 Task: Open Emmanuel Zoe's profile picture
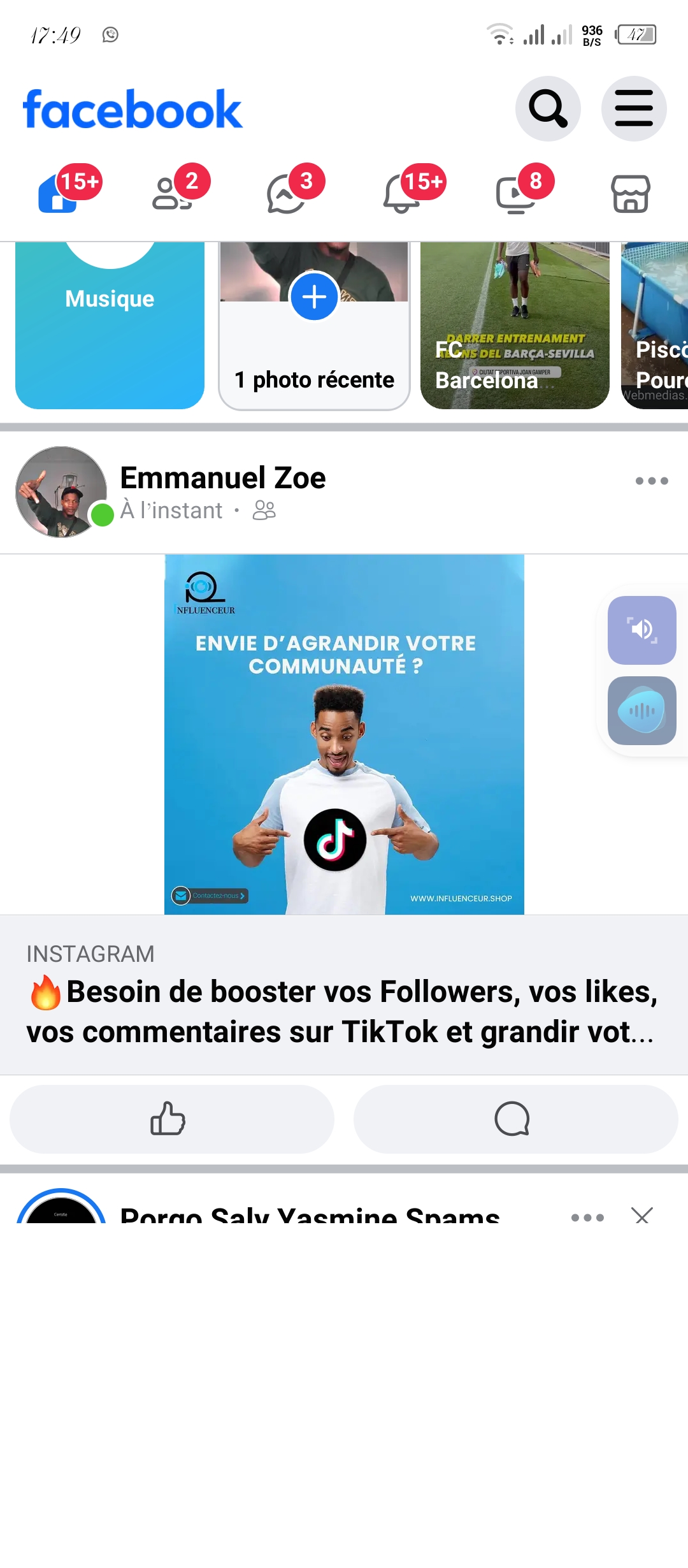point(61,492)
